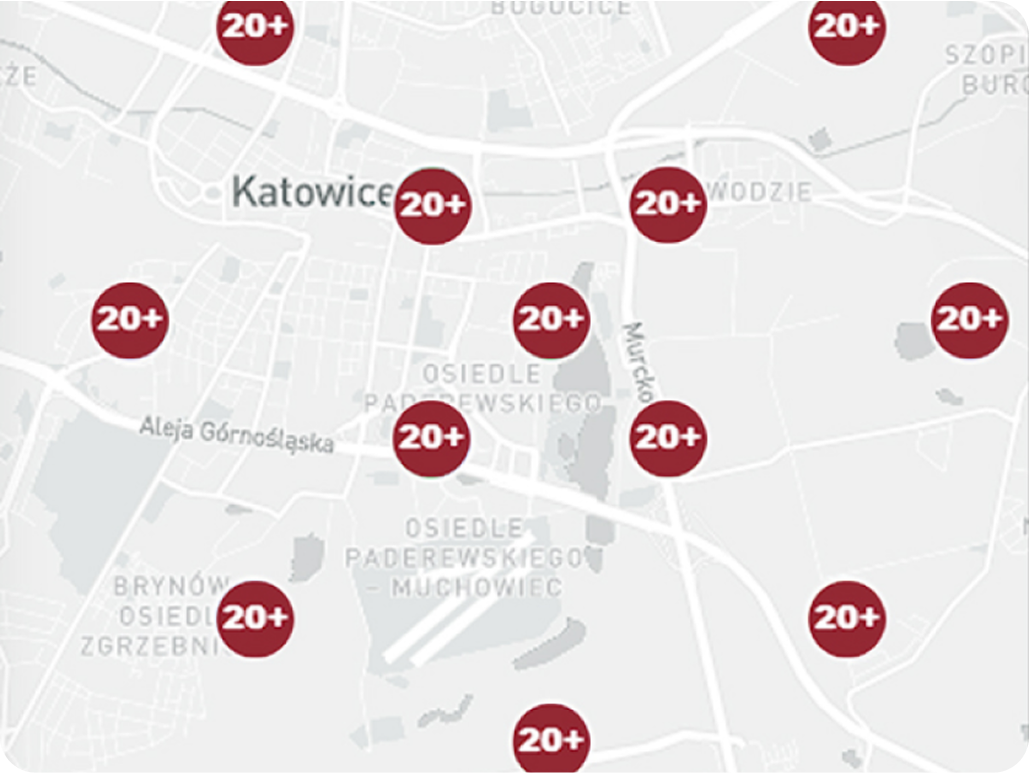Open the 20+ cluster beside the Katowice label

point(433,206)
